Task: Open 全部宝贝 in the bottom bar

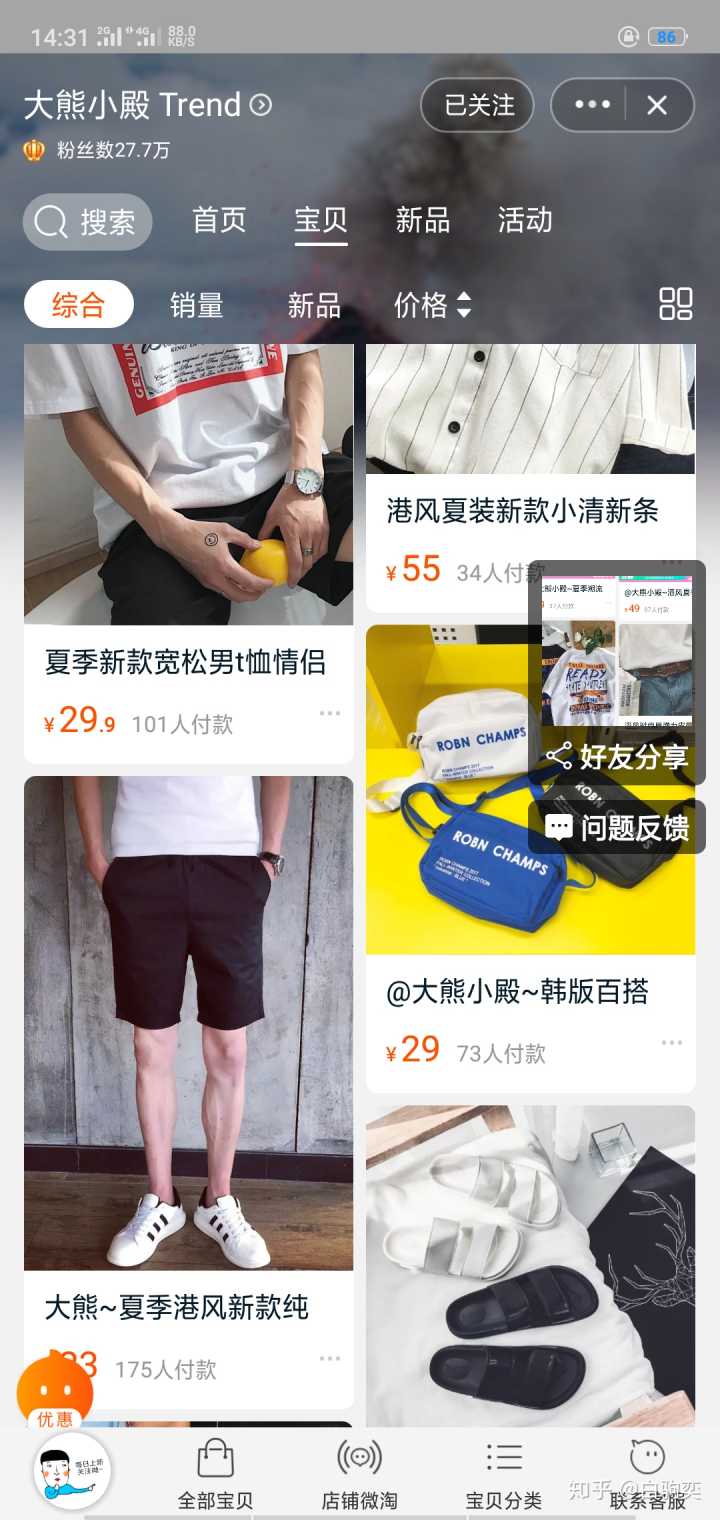Action: (215, 1475)
